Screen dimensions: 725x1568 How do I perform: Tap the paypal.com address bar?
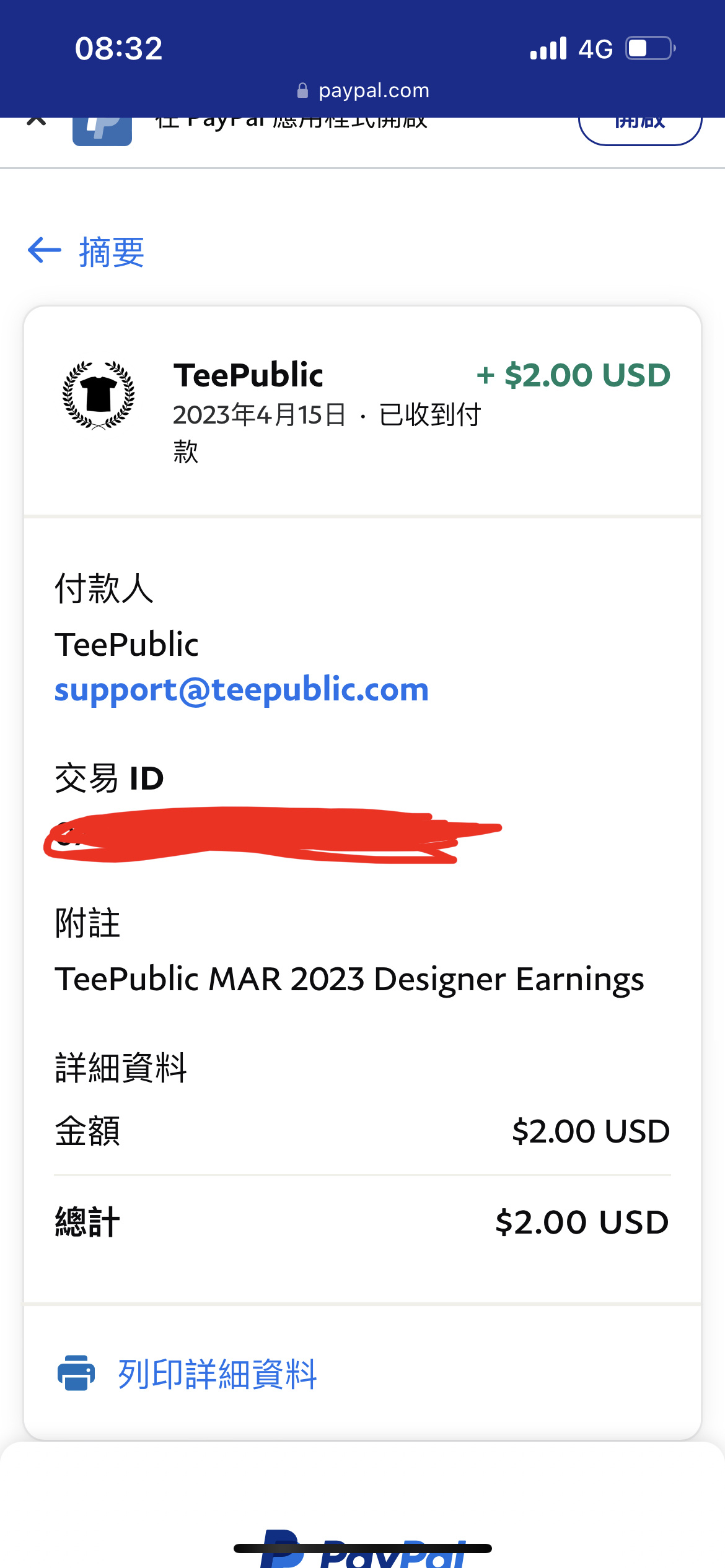click(x=362, y=90)
